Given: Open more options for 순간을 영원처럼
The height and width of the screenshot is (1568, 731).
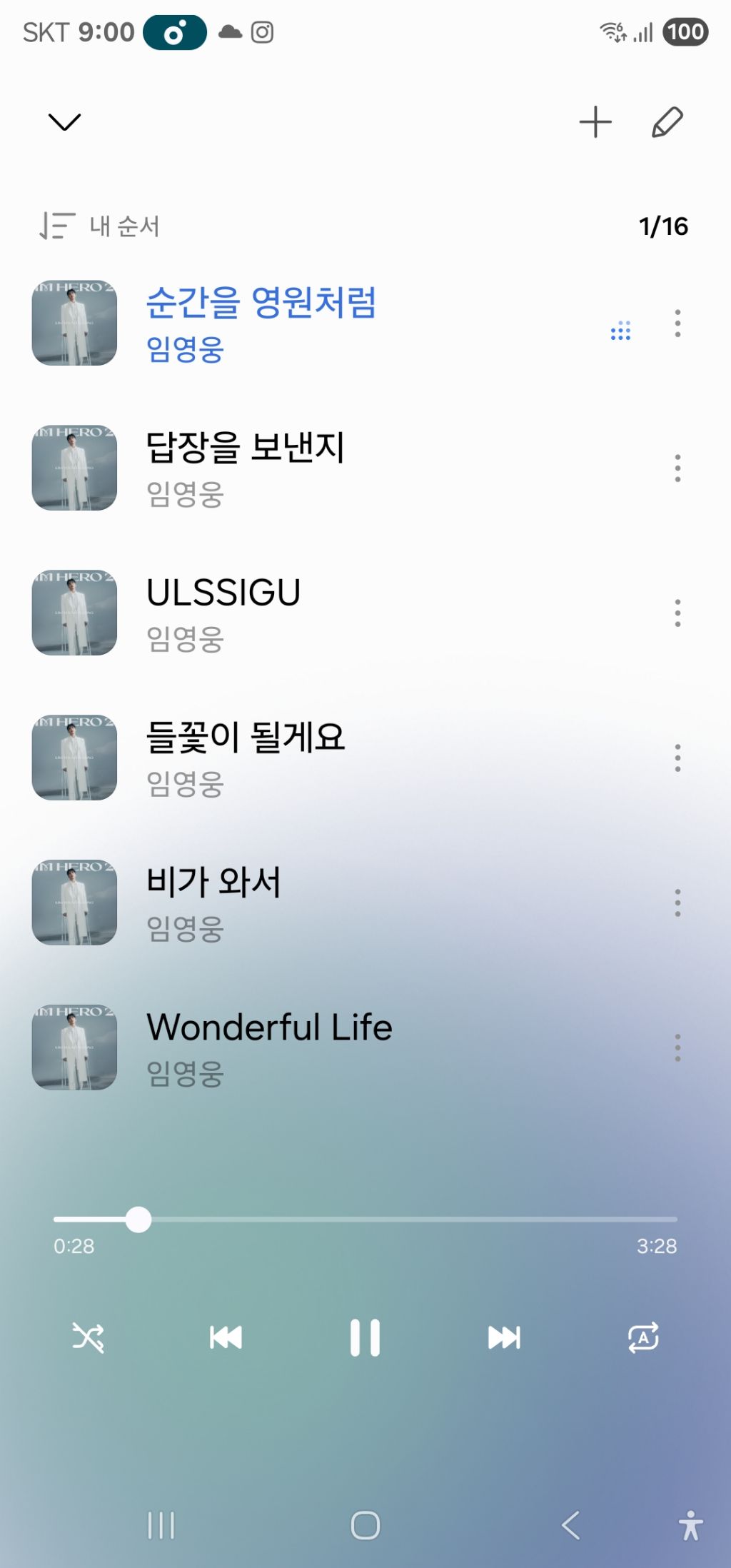Looking at the screenshot, I should pos(677,323).
